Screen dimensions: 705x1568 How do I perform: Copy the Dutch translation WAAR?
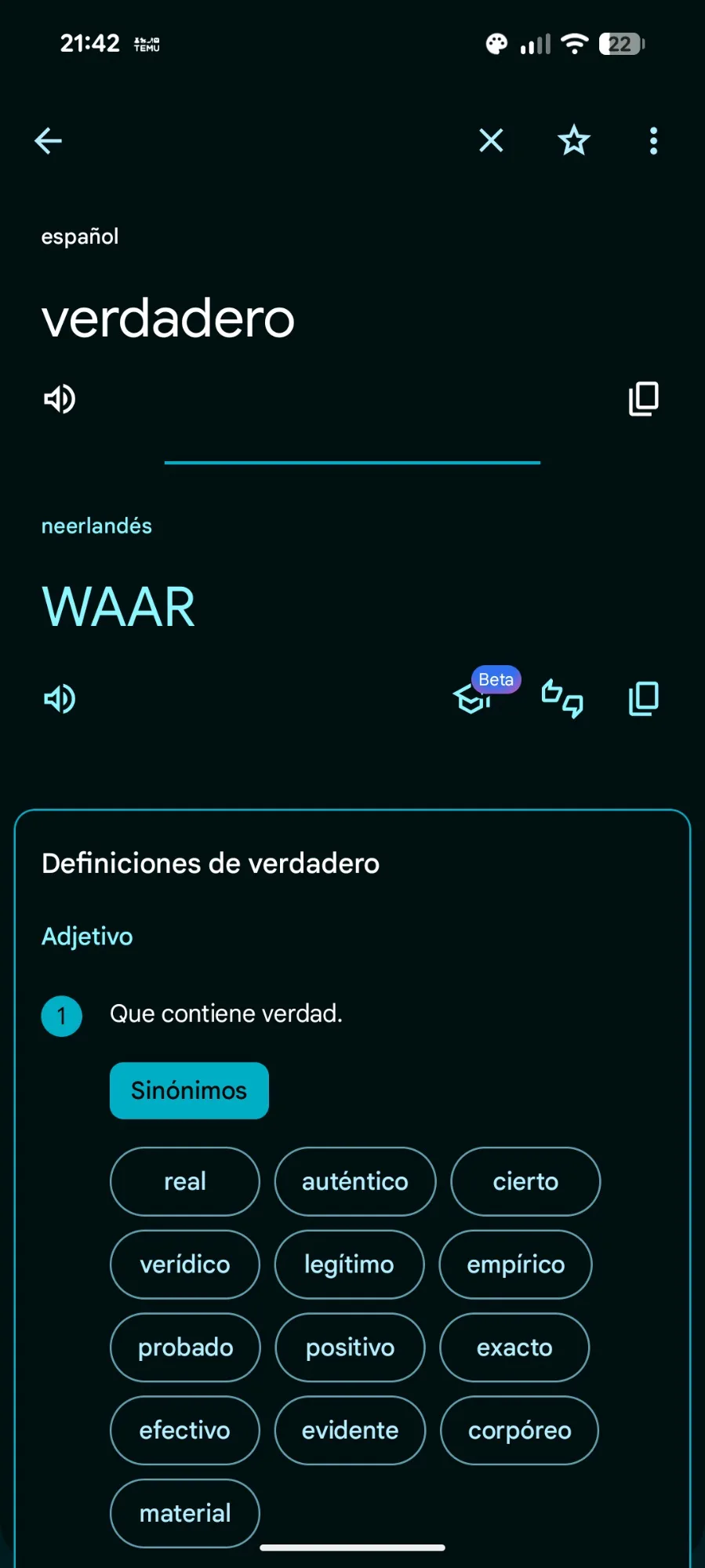pos(644,699)
